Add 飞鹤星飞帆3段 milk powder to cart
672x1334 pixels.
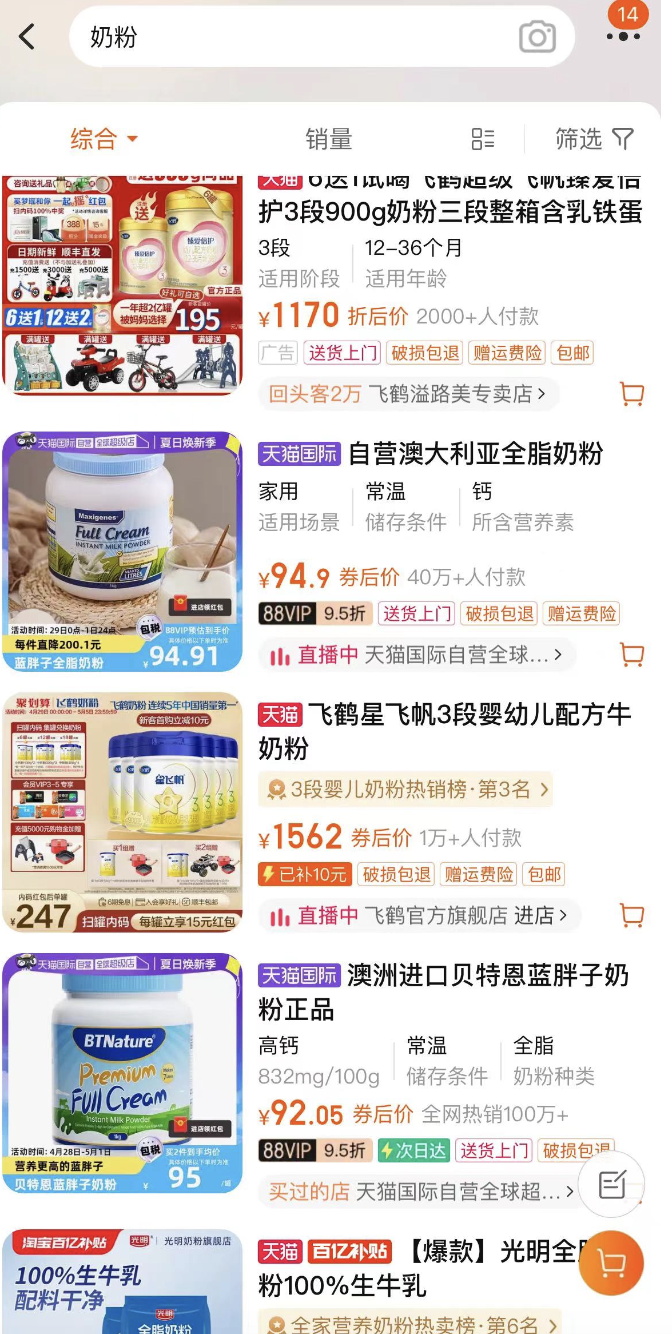coord(632,915)
